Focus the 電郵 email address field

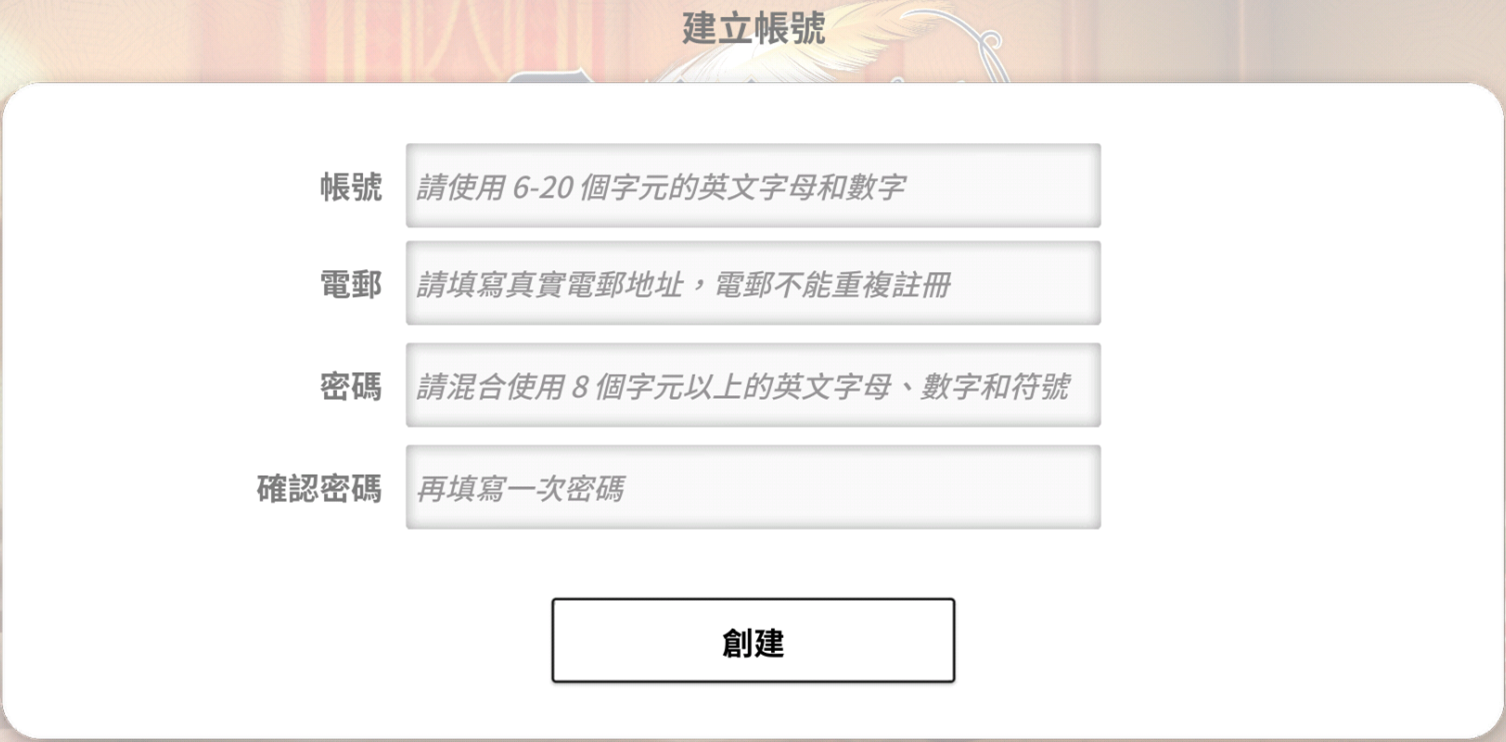pyautogui.click(x=752, y=284)
